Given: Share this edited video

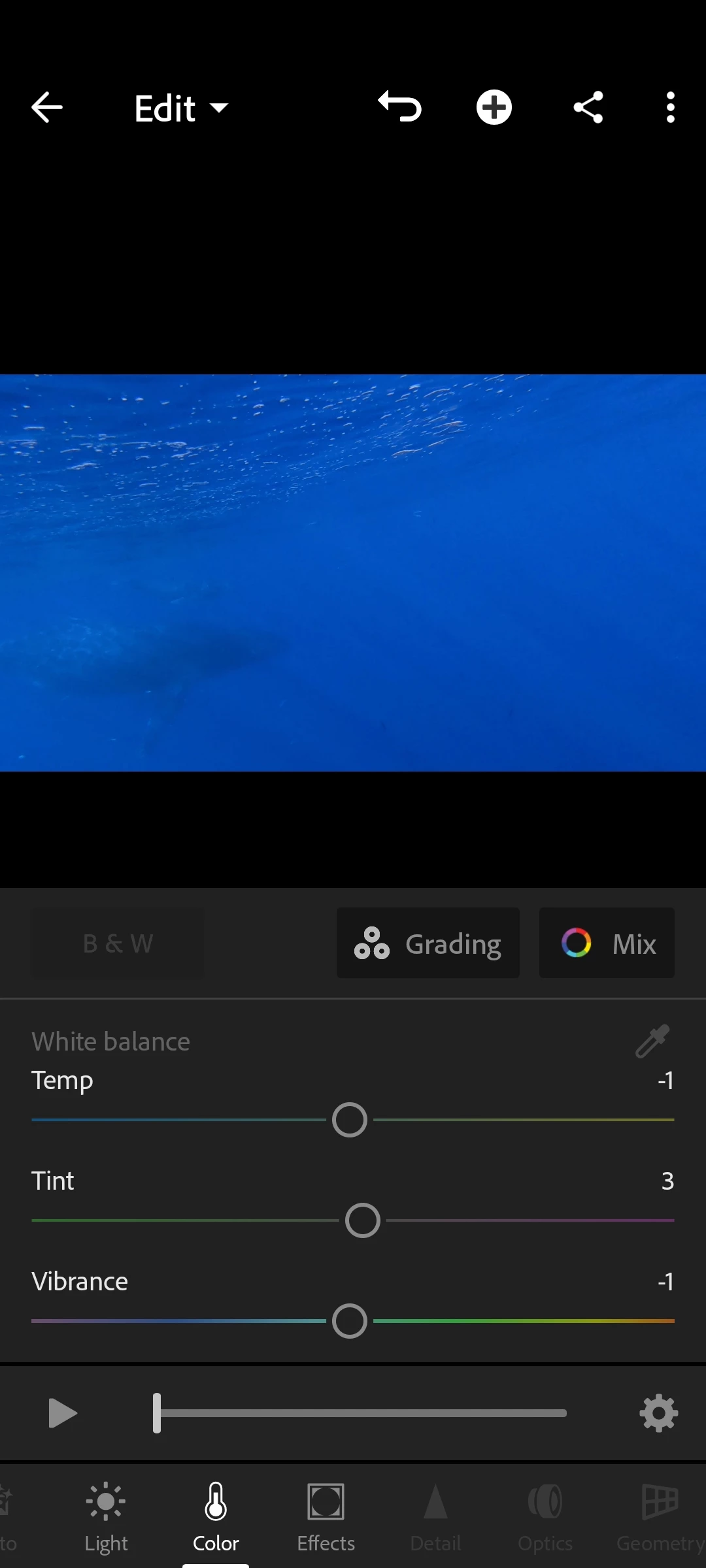Looking at the screenshot, I should [588, 107].
